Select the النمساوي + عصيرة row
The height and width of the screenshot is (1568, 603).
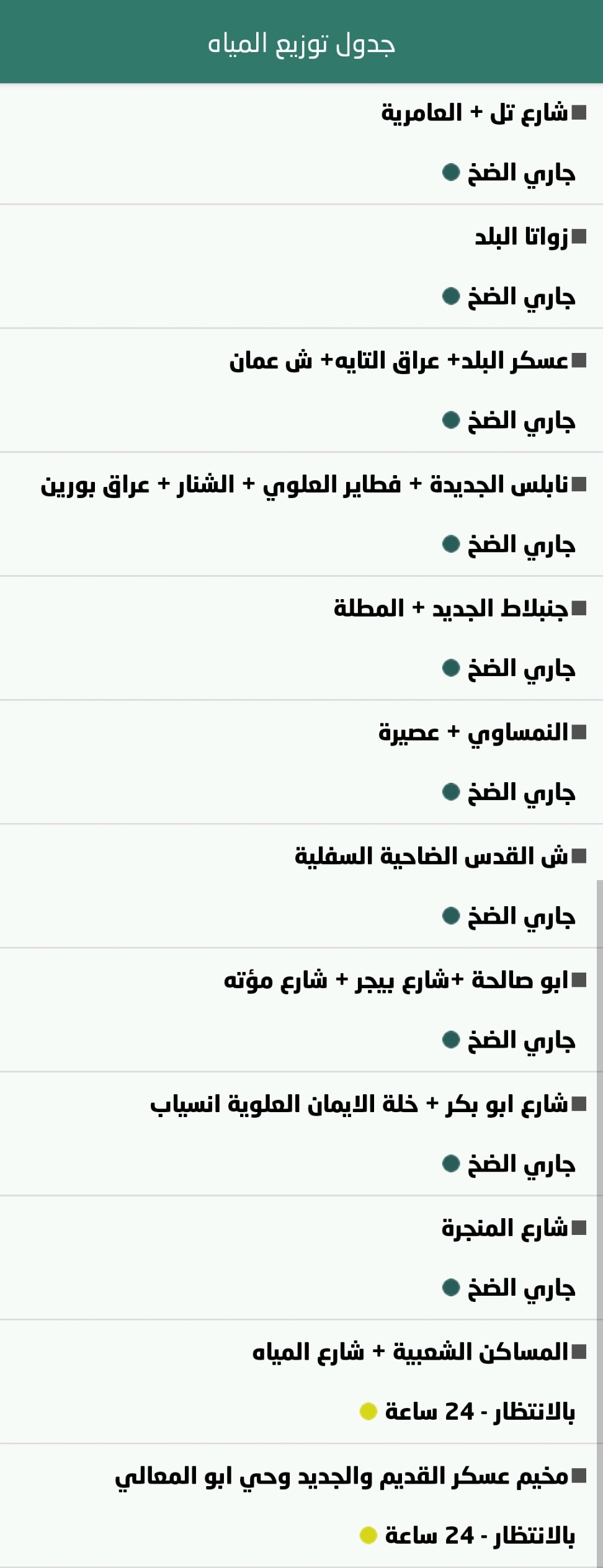point(473,733)
